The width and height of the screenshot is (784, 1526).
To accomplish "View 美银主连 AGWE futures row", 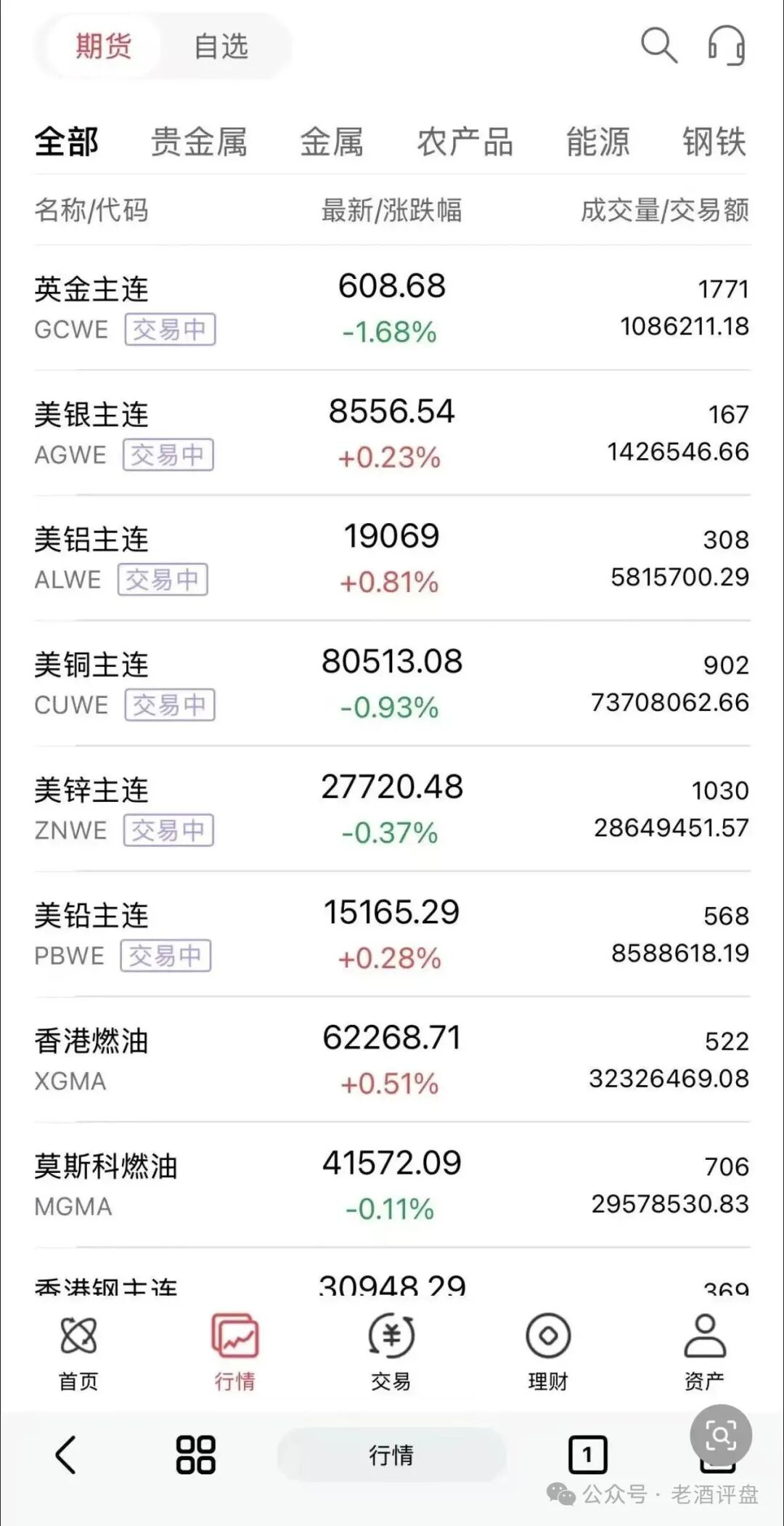I will click(x=392, y=434).
